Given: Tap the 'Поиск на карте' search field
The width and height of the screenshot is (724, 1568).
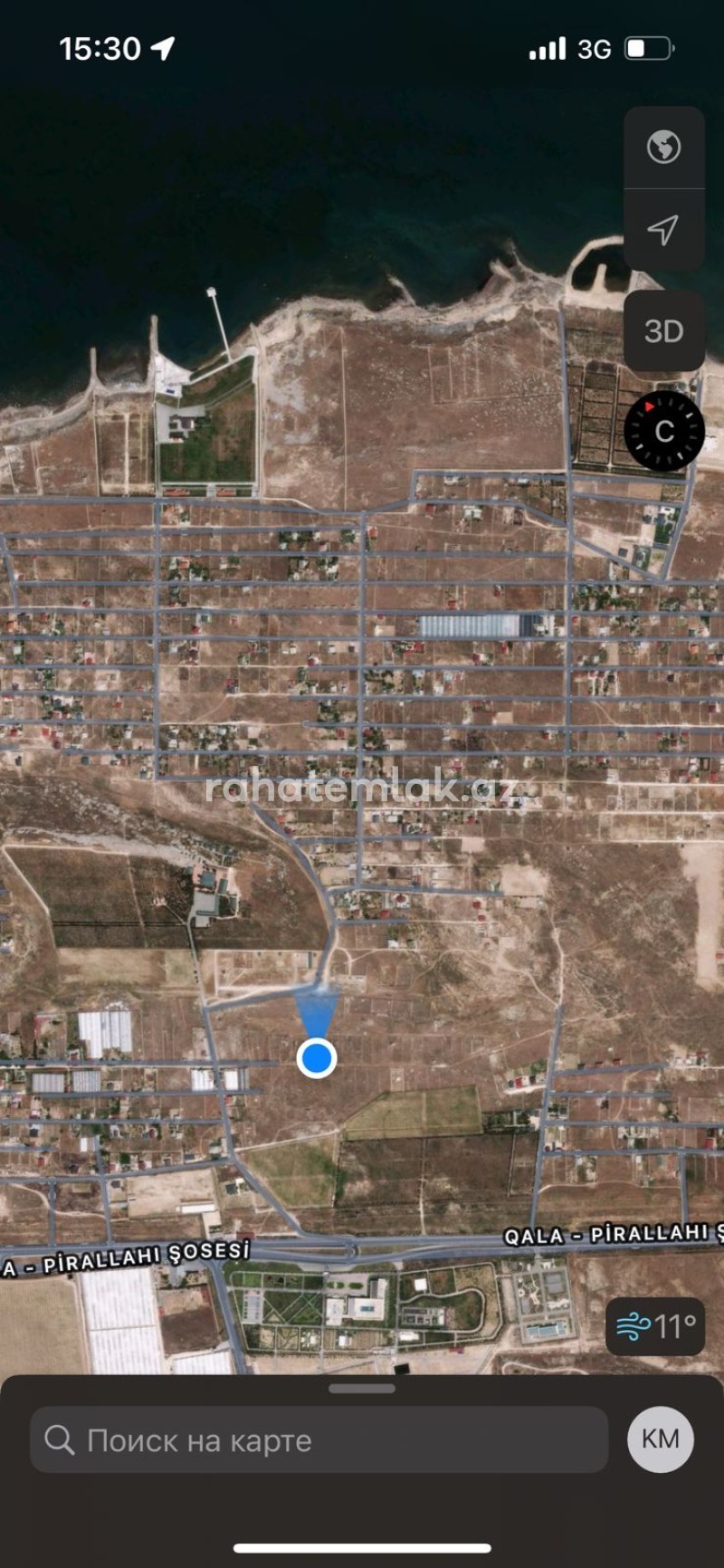Looking at the screenshot, I should [319, 1439].
